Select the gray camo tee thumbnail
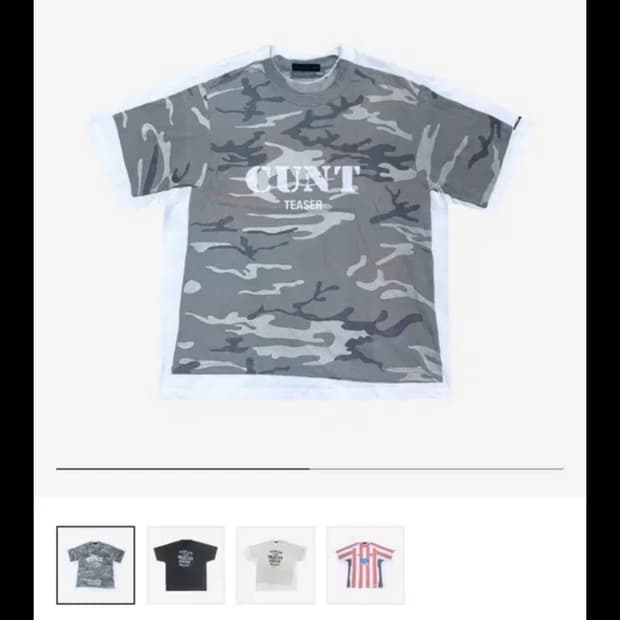The height and width of the screenshot is (620, 620). coord(95,565)
